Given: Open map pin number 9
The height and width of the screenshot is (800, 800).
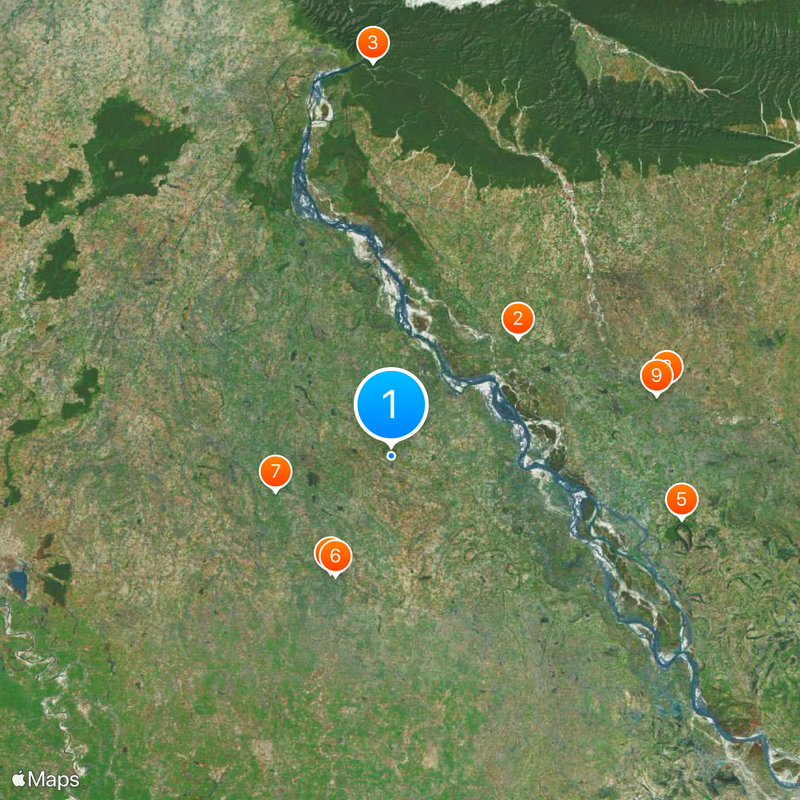Looking at the screenshot, I should 655,376.
